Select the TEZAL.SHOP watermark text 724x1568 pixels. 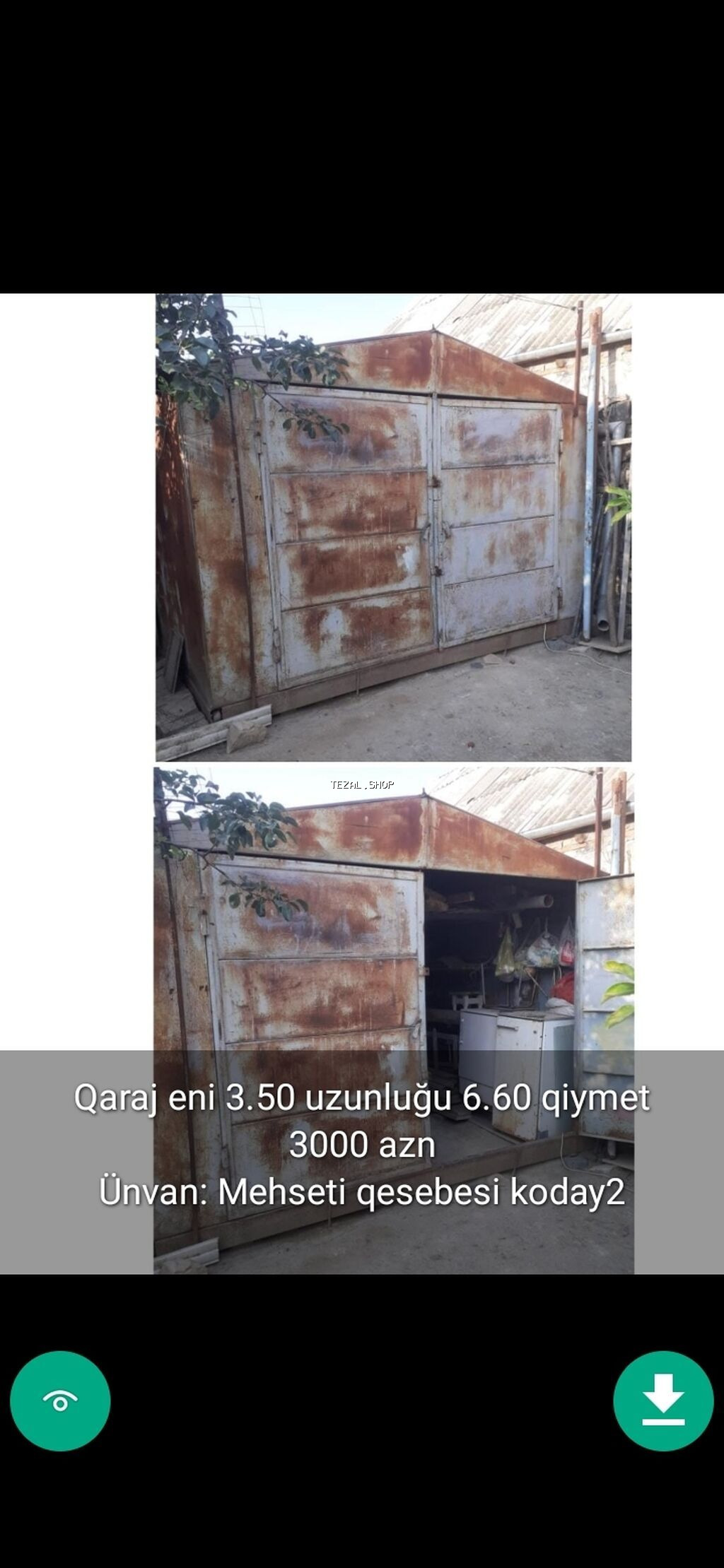(x=362, y=784)
